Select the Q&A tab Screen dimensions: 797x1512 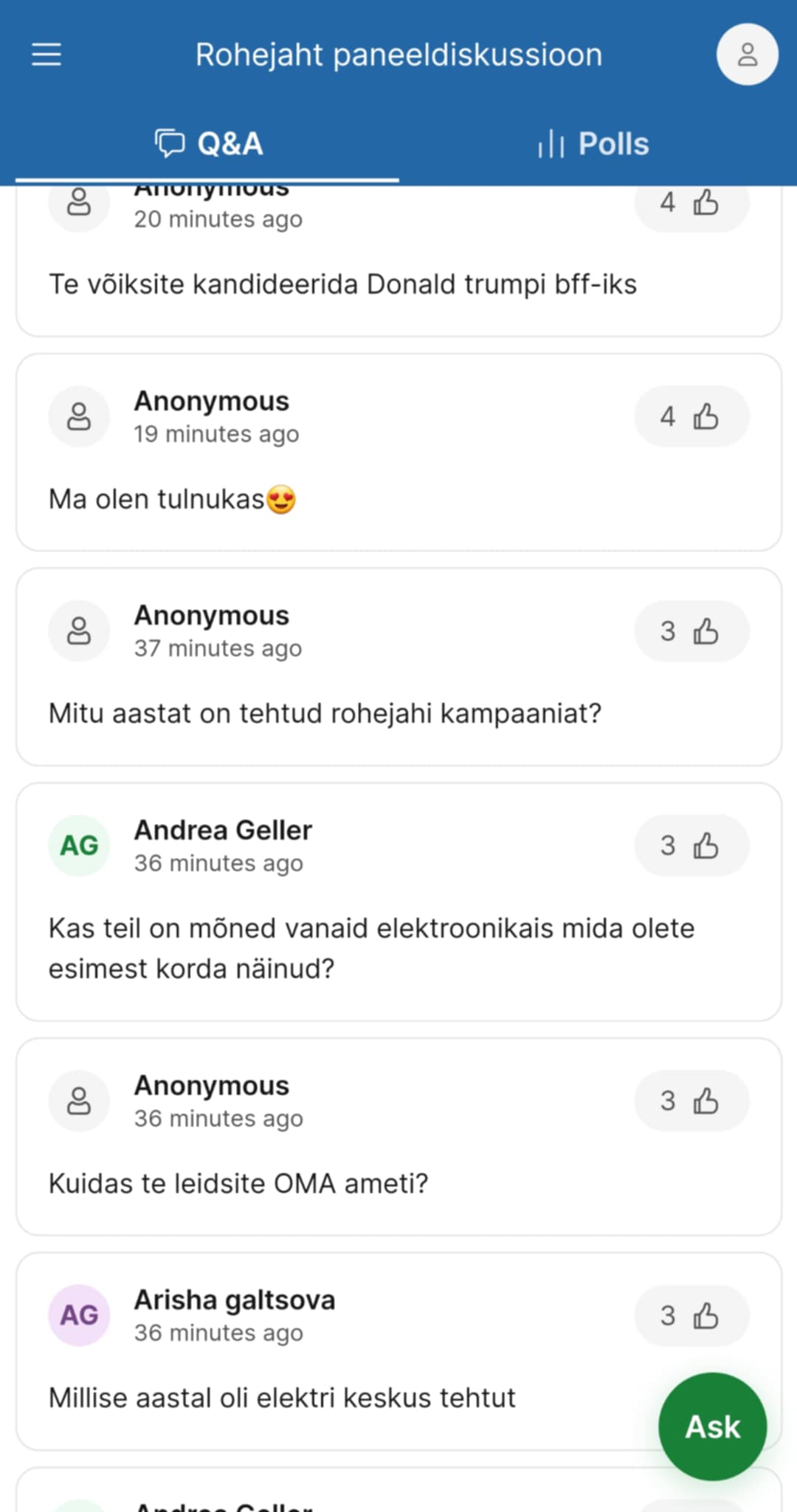[x=207, y=143]
